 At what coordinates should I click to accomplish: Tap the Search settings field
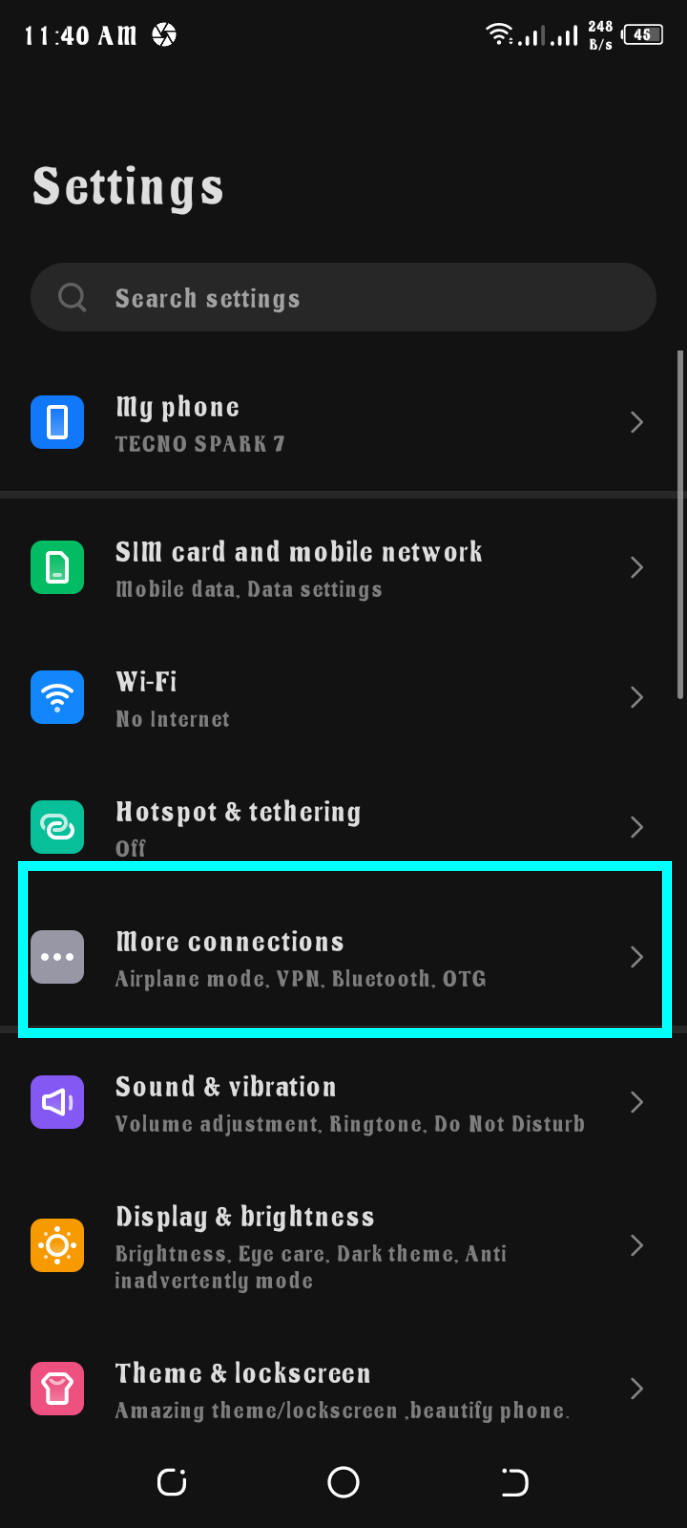point(343,298)
